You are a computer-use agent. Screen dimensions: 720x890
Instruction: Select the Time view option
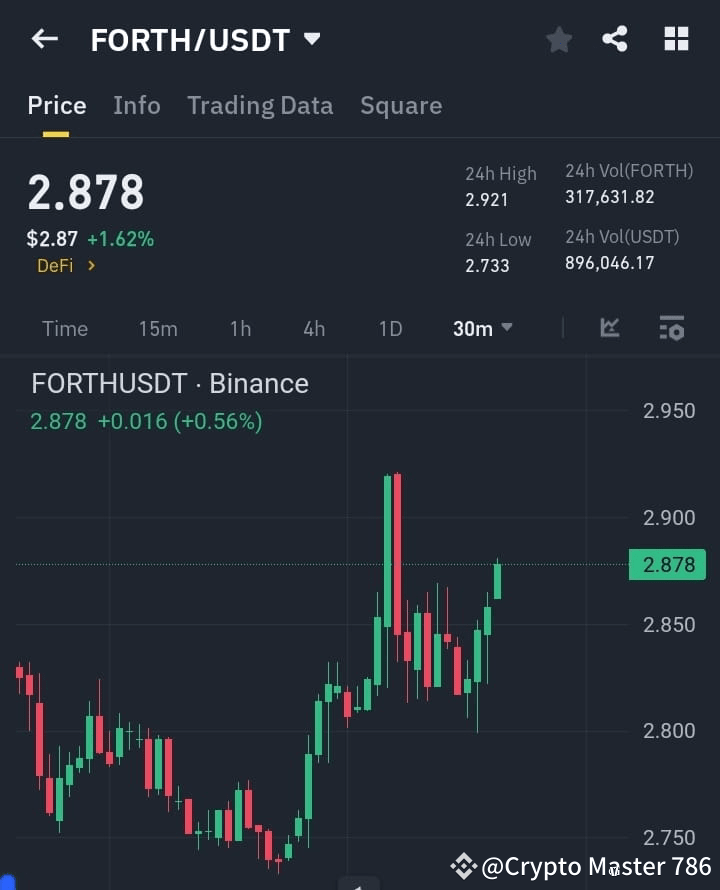(x=65, y=328)
